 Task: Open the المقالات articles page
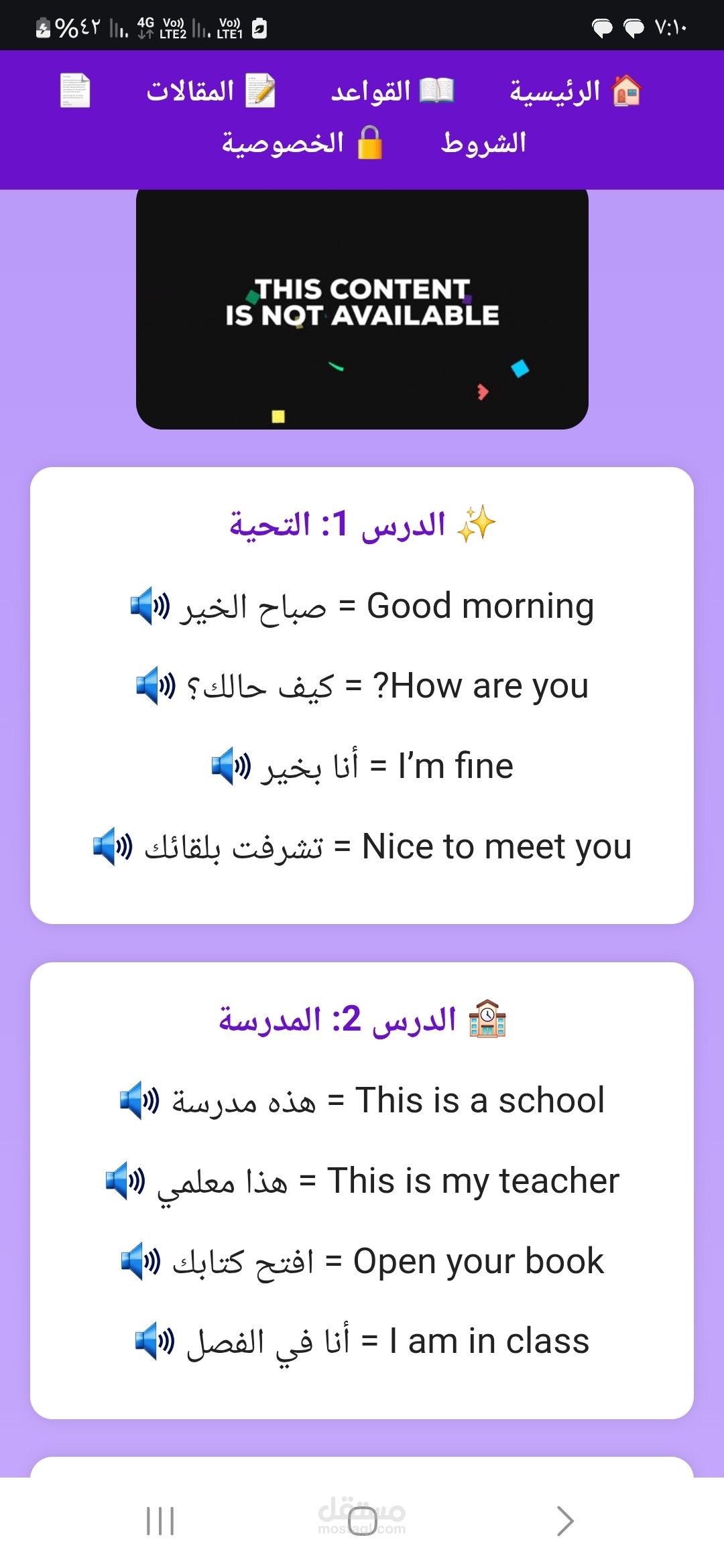[x=210, y=91]
